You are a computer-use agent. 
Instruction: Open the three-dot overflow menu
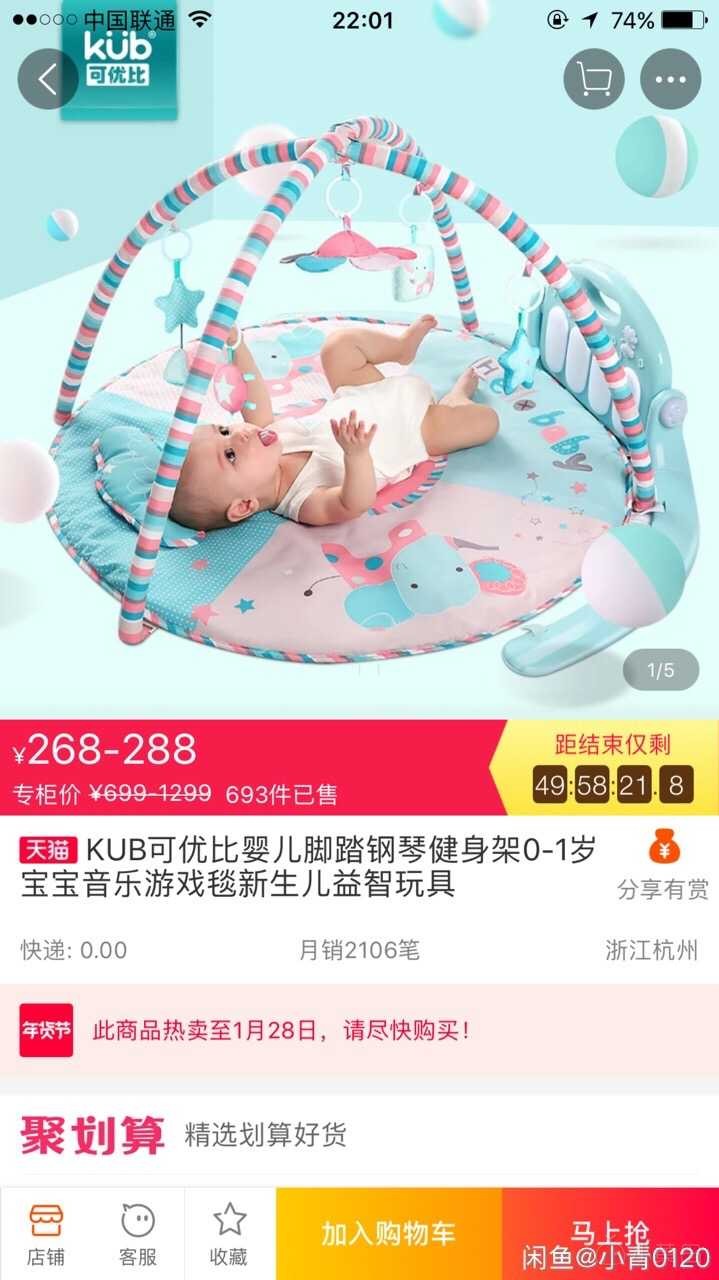(671, 78)
